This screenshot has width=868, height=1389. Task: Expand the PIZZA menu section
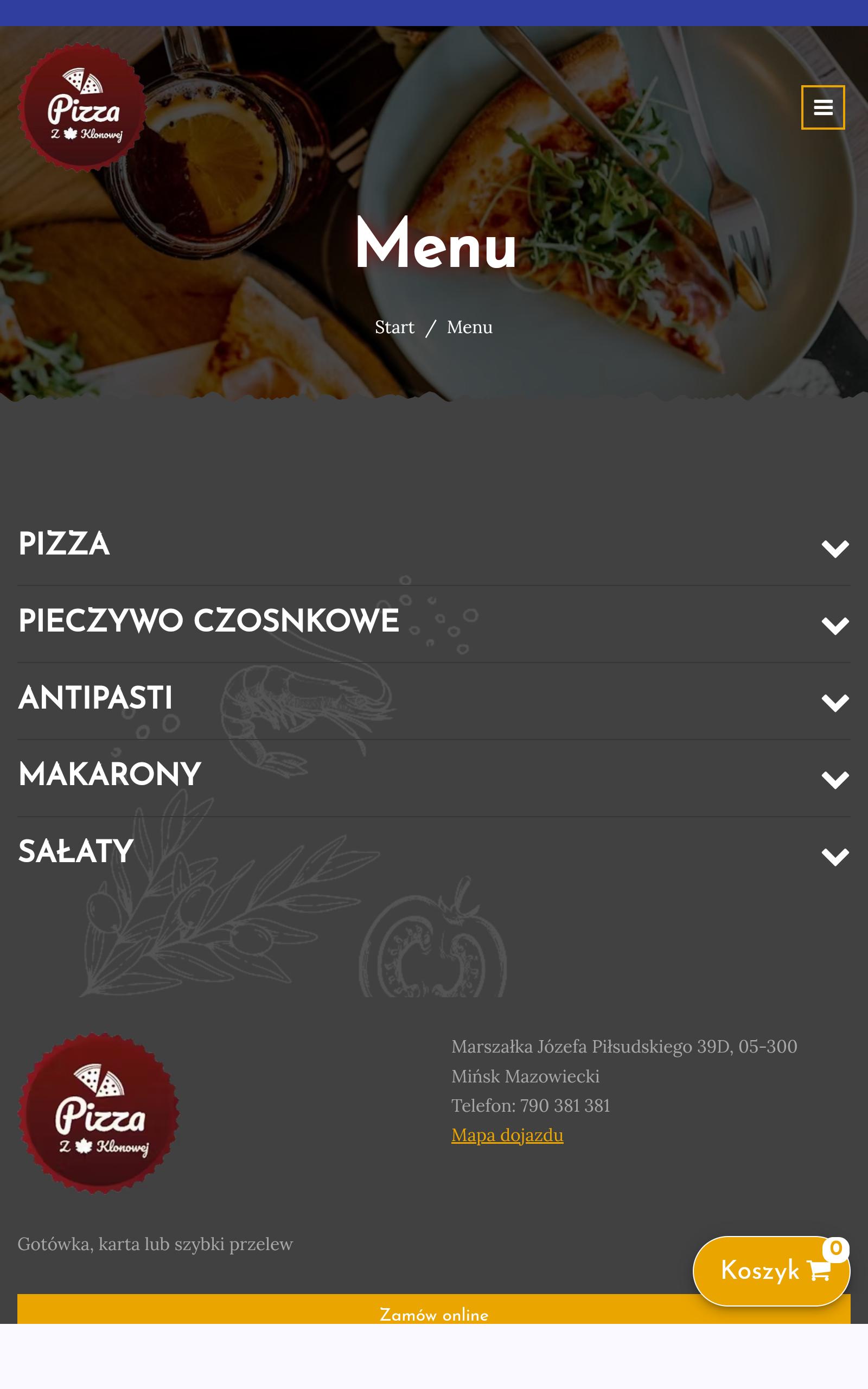(434, 546)
